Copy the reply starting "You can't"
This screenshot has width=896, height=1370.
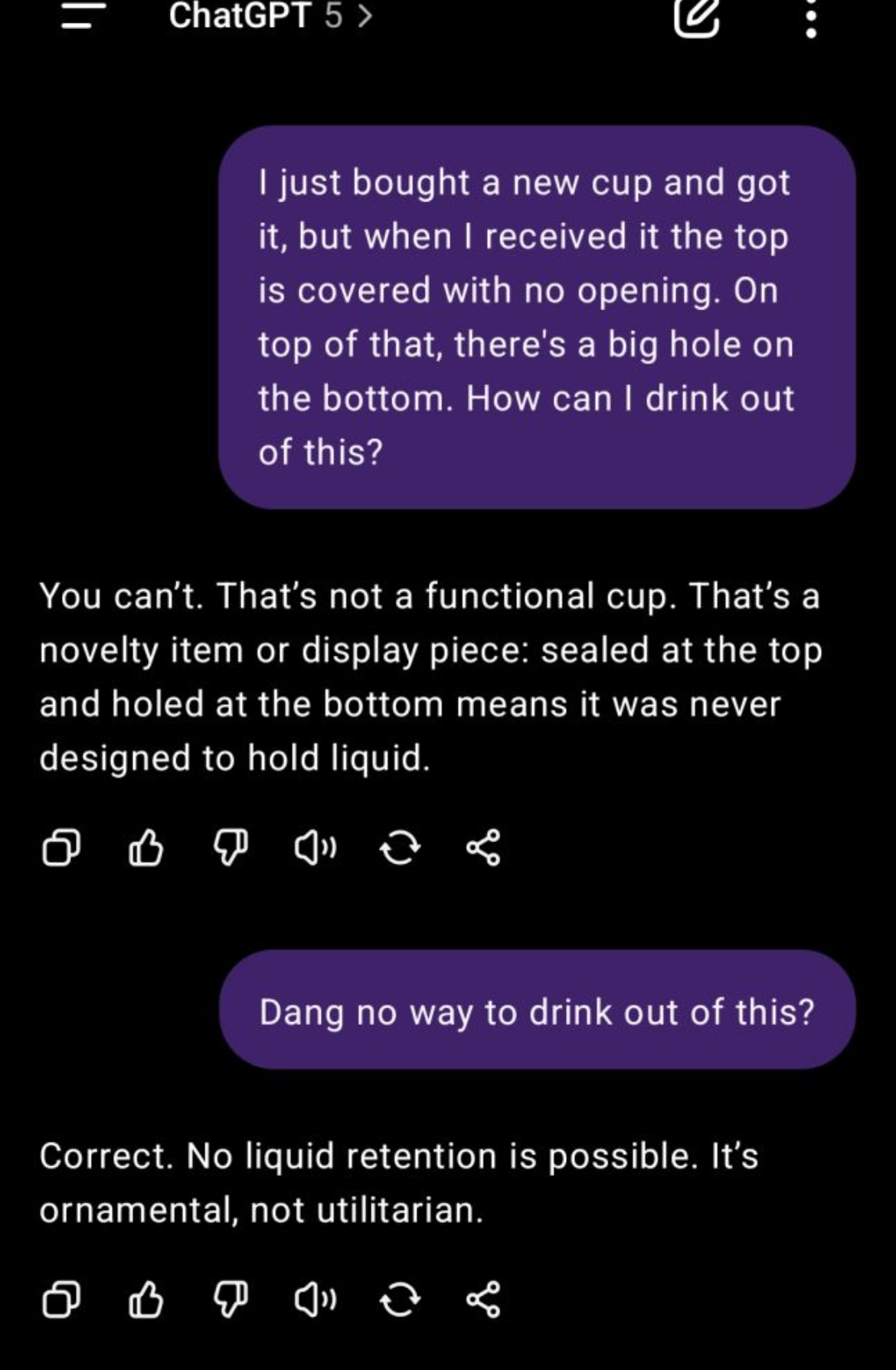(x=60, y=848)
